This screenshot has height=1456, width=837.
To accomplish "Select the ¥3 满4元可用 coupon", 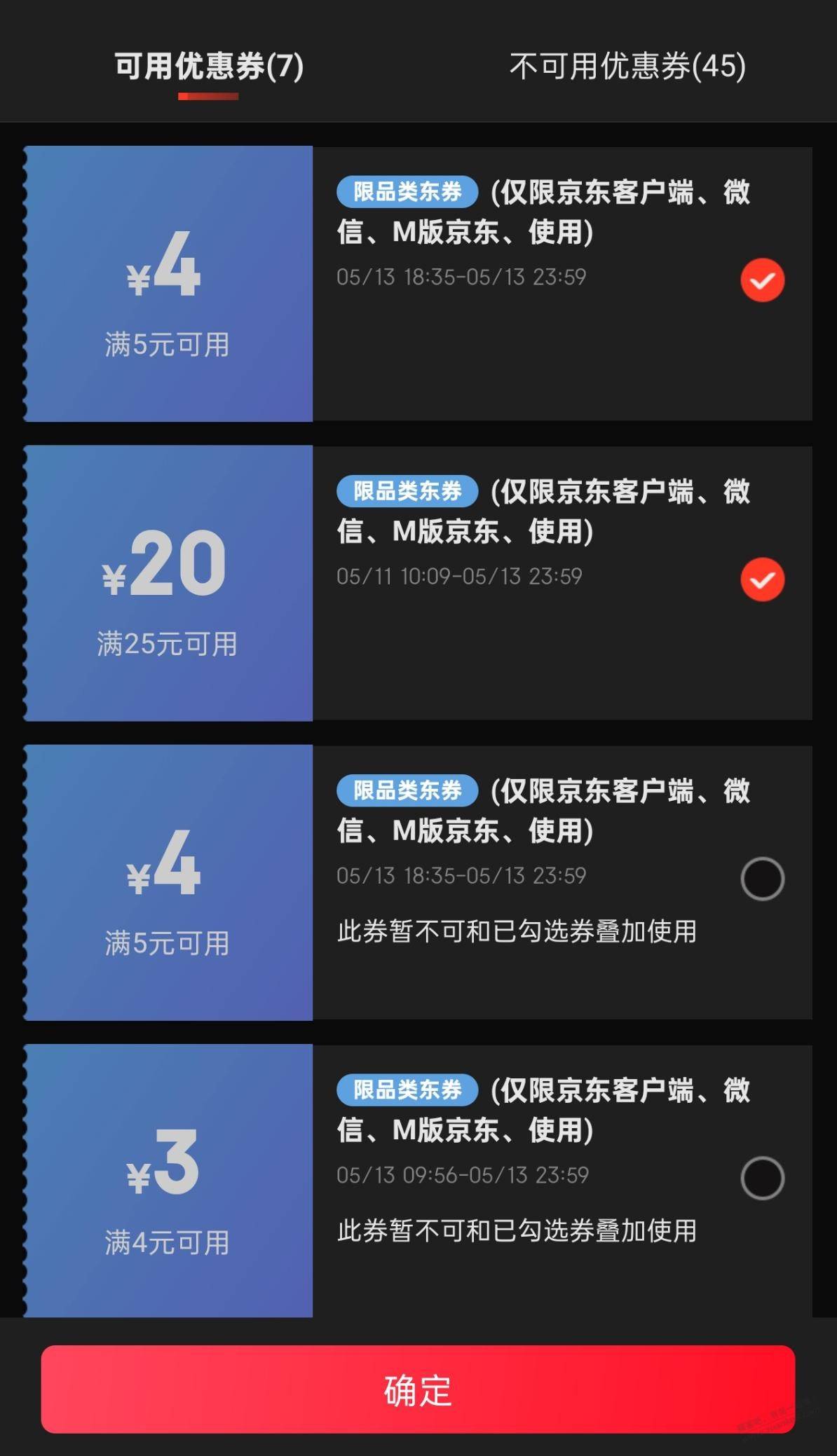I will tap(763, 1178).
